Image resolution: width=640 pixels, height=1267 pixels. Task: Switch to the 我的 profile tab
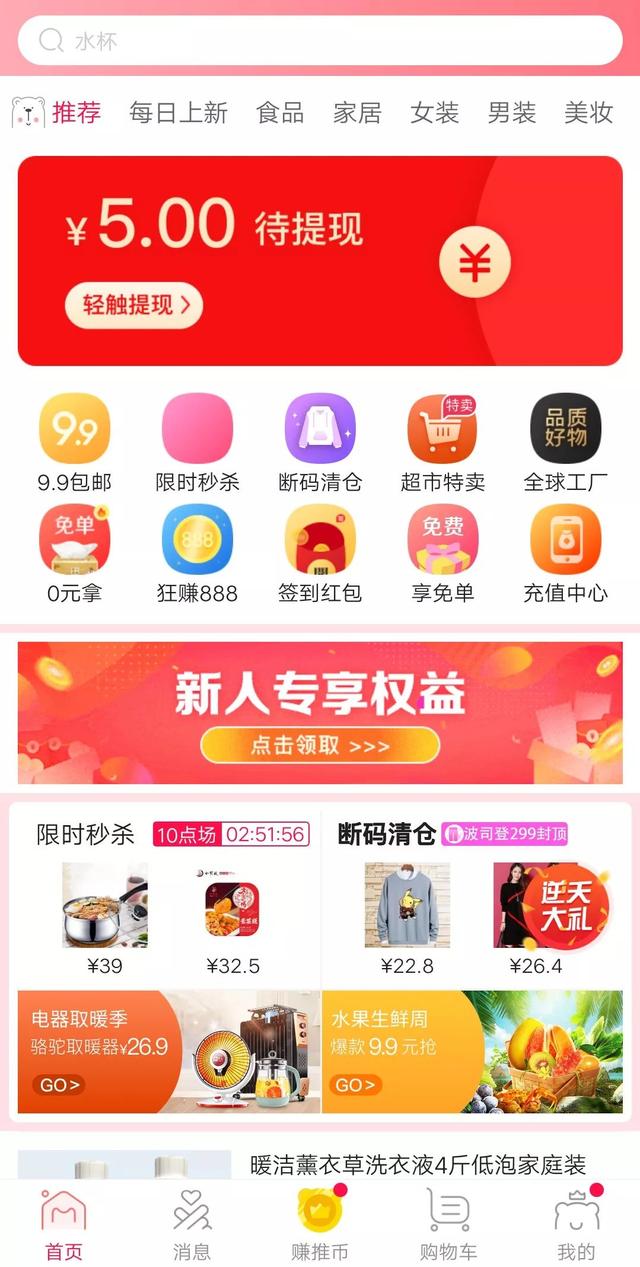point(576,1224)
